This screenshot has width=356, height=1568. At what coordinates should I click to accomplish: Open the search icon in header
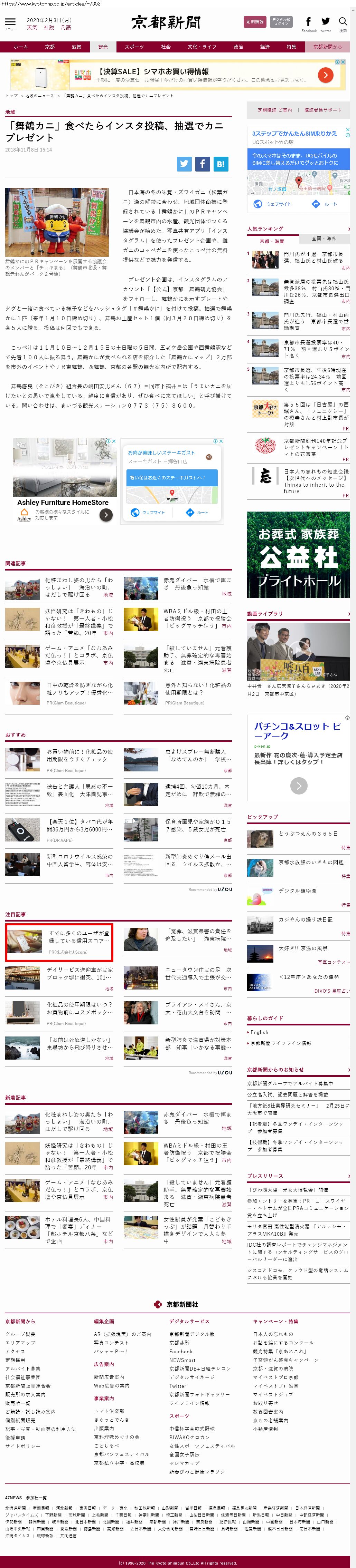pyautogui.click(x=343, y=22)
